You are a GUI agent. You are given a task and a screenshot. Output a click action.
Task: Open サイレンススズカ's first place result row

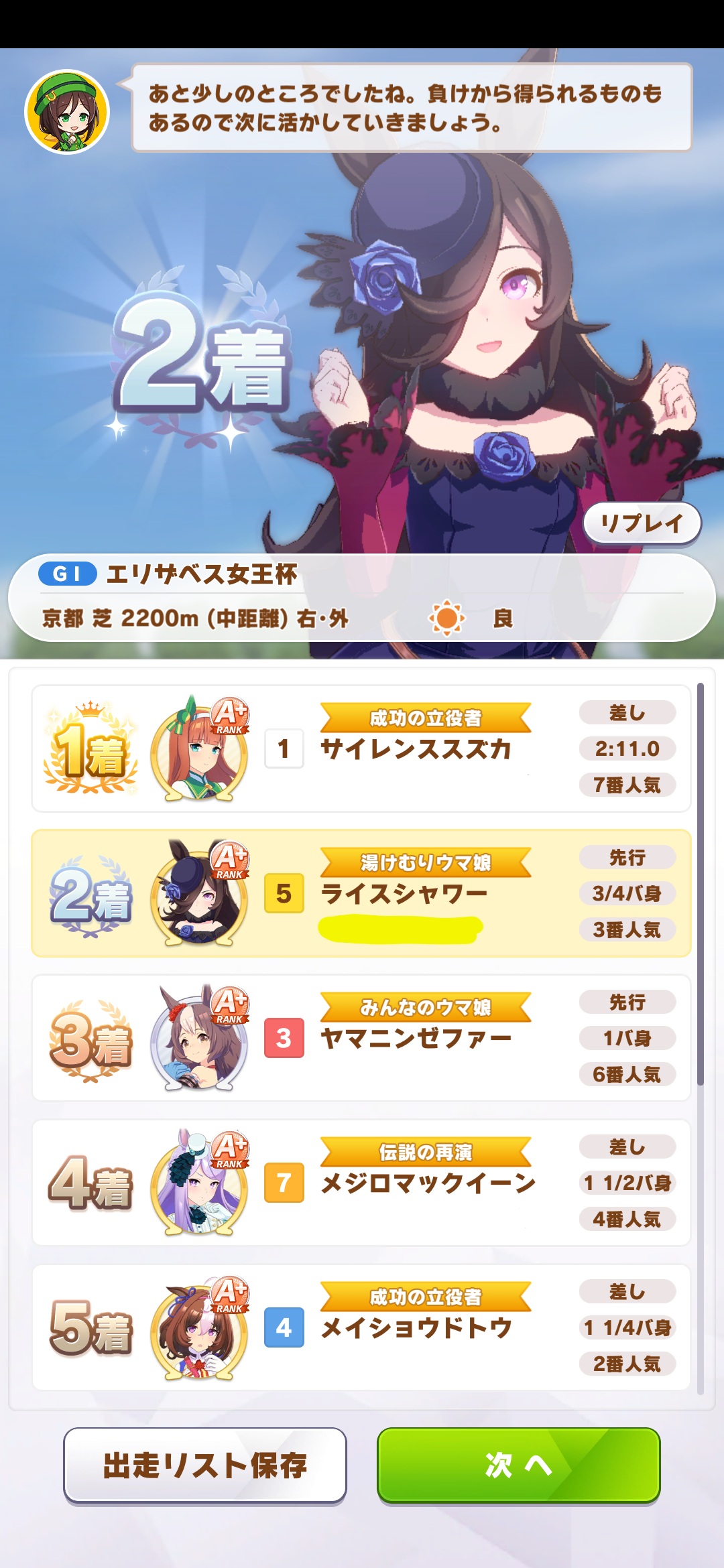click(361, 748)
